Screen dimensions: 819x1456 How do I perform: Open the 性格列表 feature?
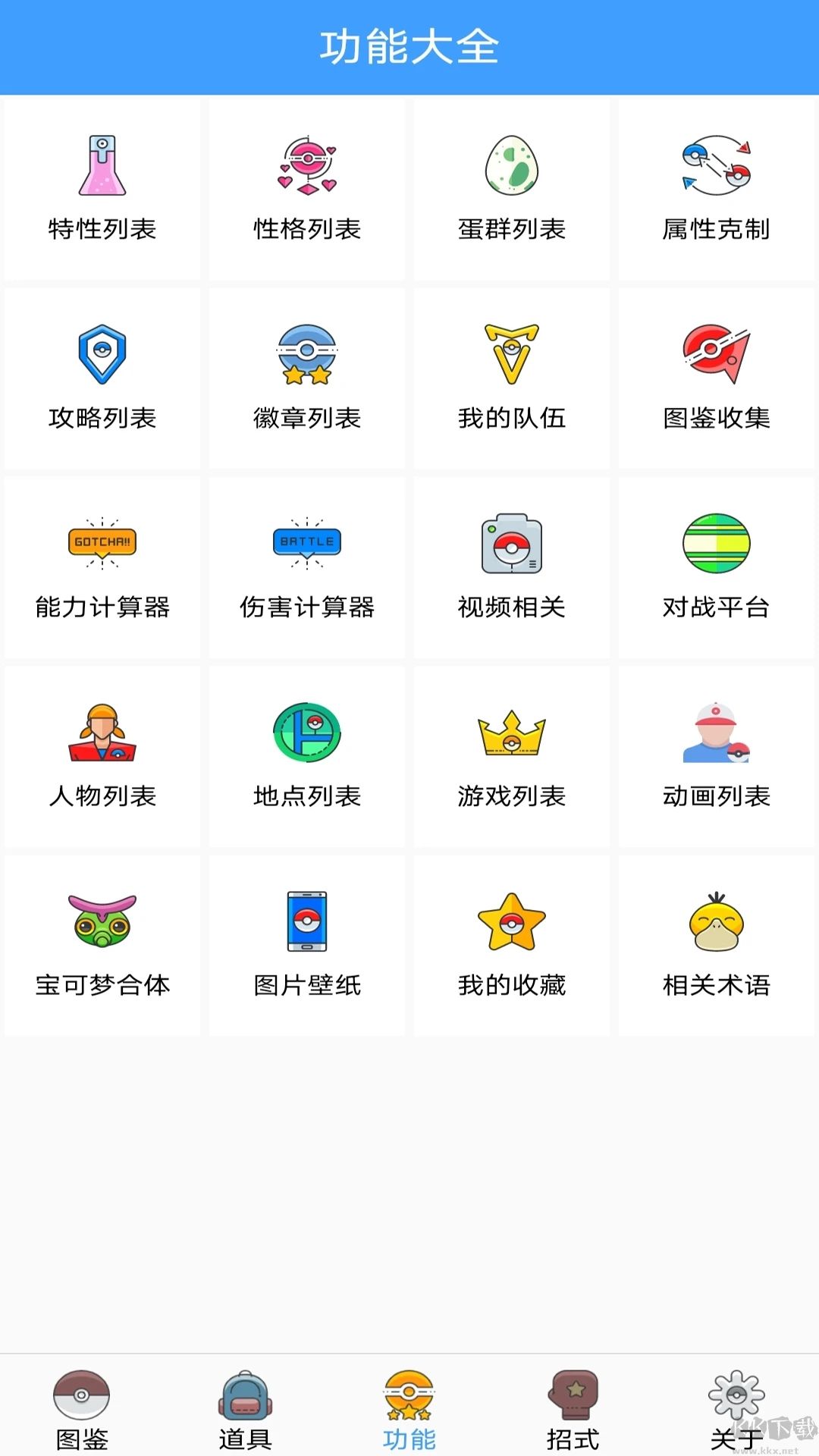coord(307,187)
